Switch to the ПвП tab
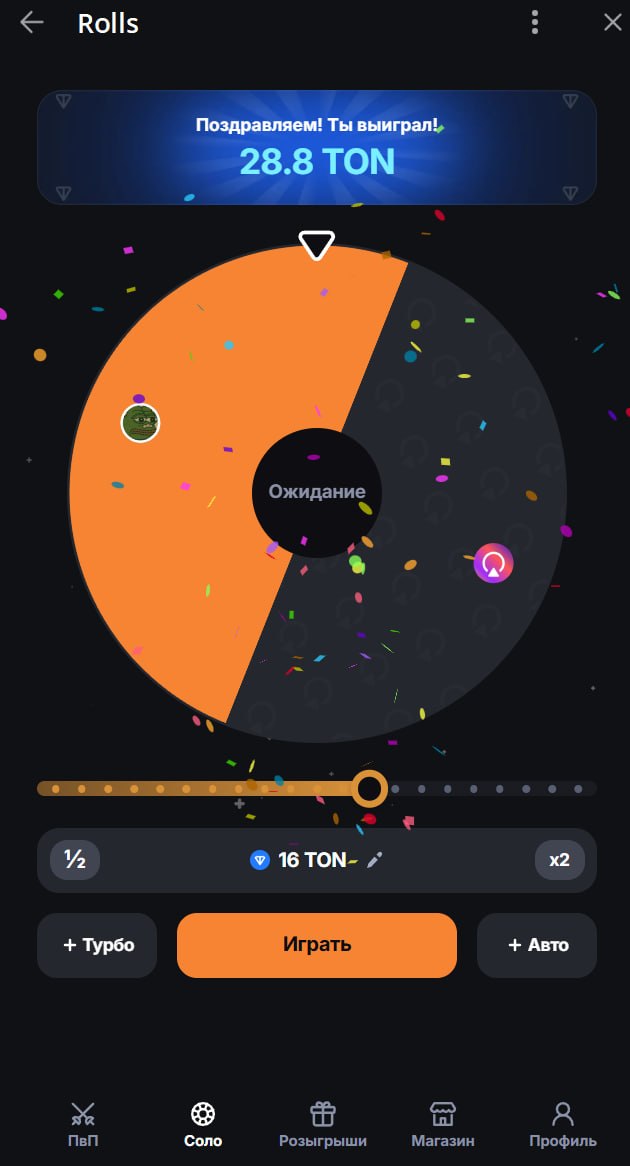The height and width of the screenshot is (1166, 630). [x=84, y=1123]
